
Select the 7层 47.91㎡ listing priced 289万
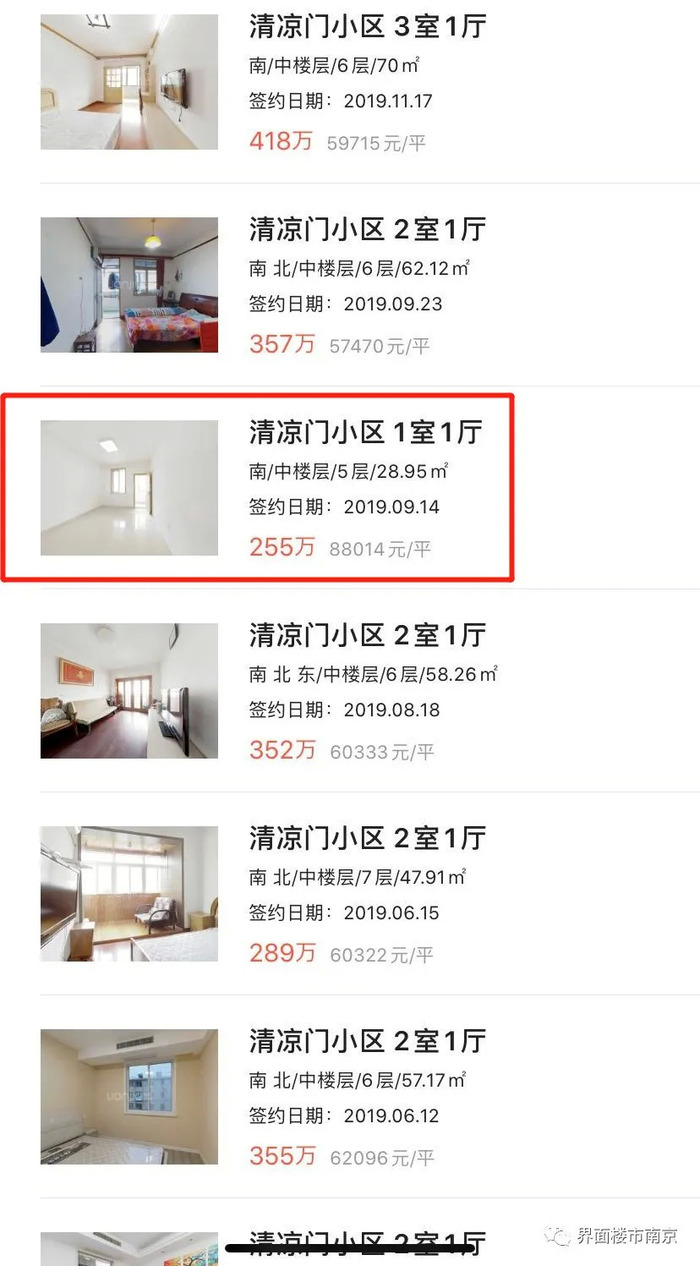367,838
